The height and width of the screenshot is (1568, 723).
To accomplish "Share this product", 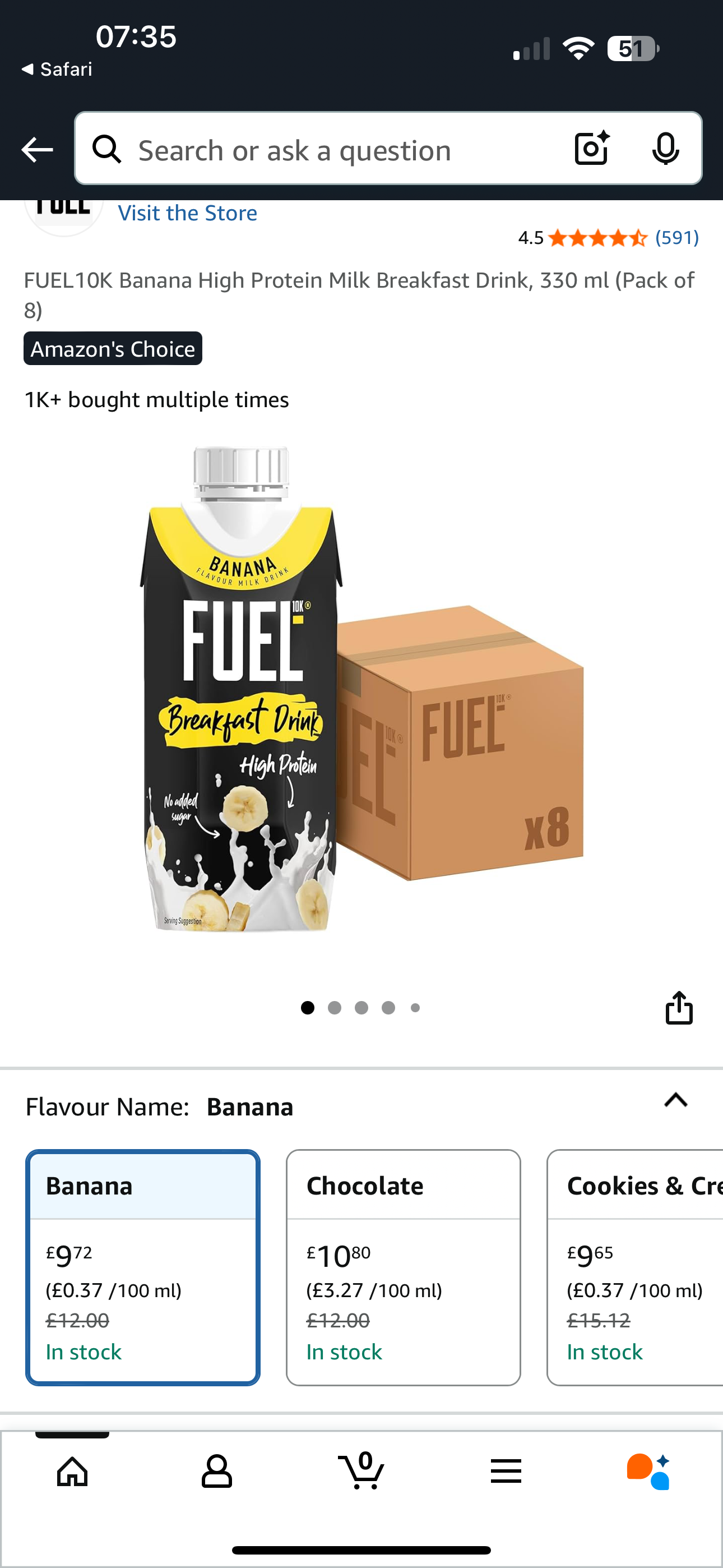I will [x=679, y=1007].
